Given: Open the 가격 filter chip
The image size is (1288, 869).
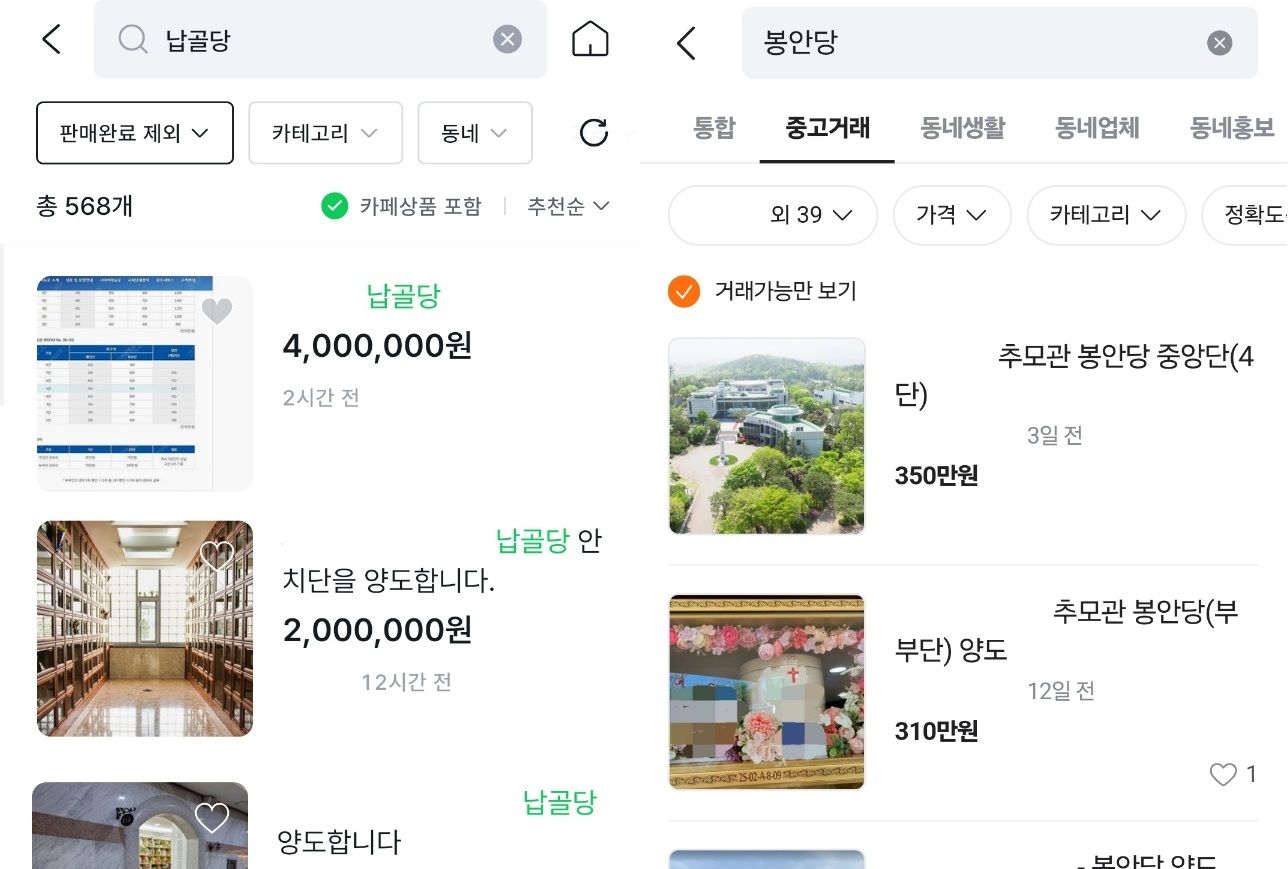Looking at the screenshot, I should [951, 215].
